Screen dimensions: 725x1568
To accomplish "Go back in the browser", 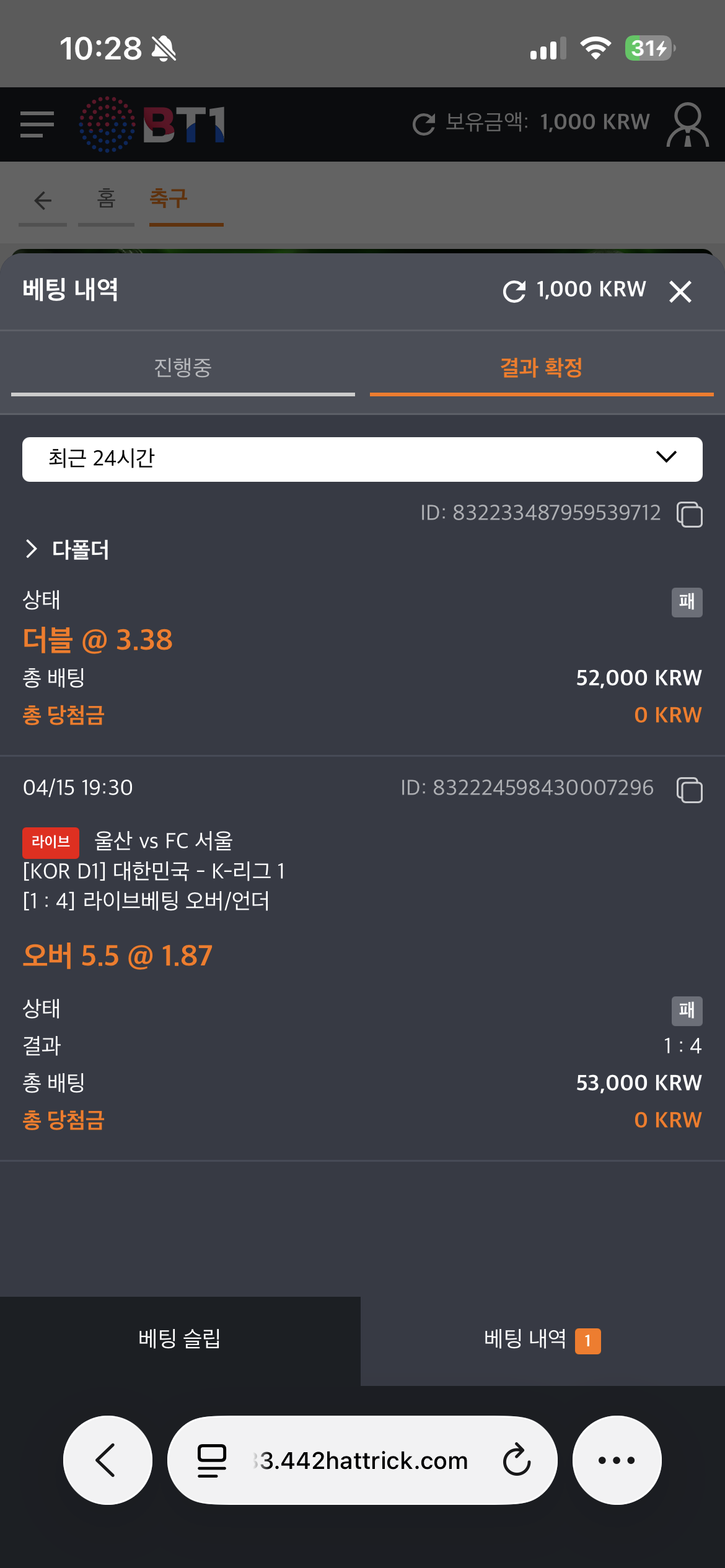I will pyautogui.click(x=107, y=1460).
